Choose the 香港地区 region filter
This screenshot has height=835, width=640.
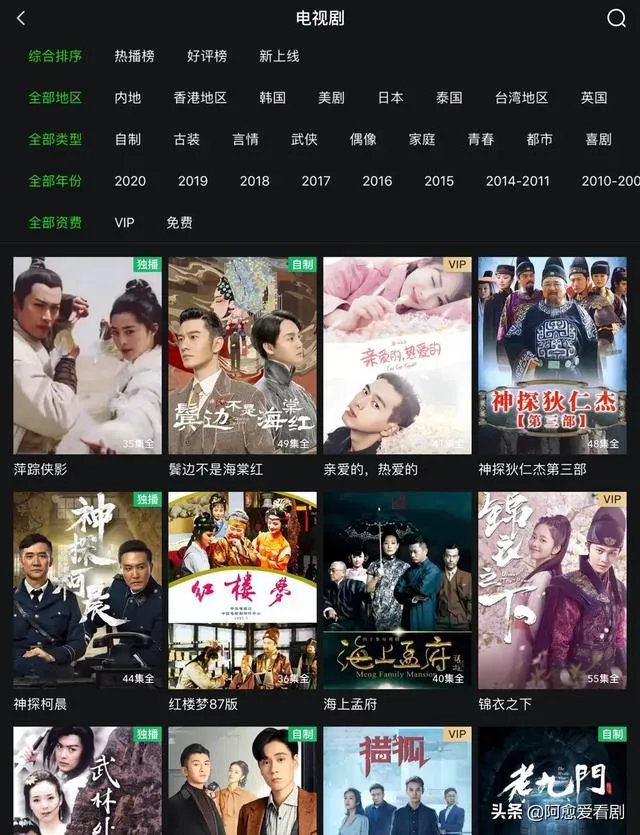click(x=200, y=98)
